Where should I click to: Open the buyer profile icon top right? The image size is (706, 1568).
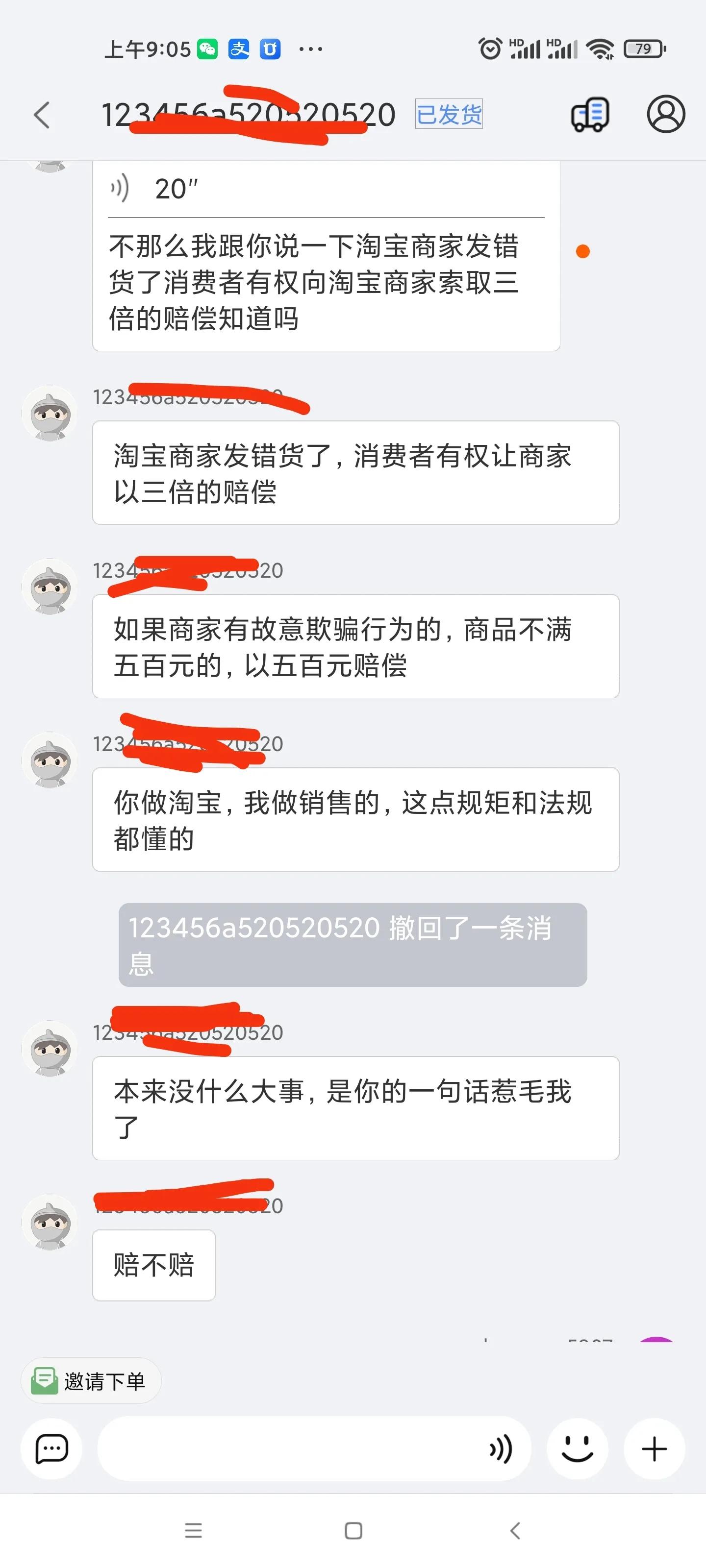click(665, 115)
